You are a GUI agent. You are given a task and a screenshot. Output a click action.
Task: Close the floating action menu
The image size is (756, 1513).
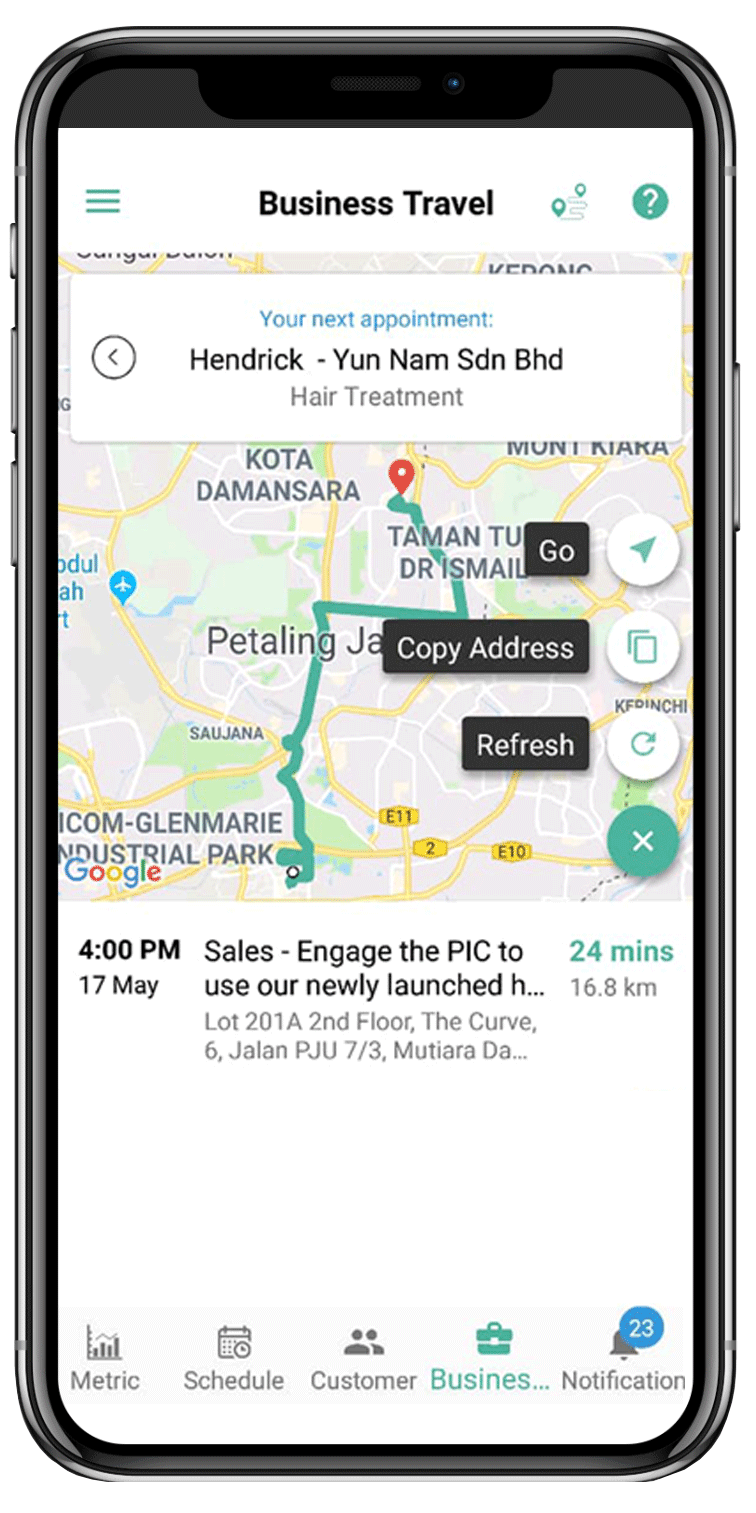point(642,841)
